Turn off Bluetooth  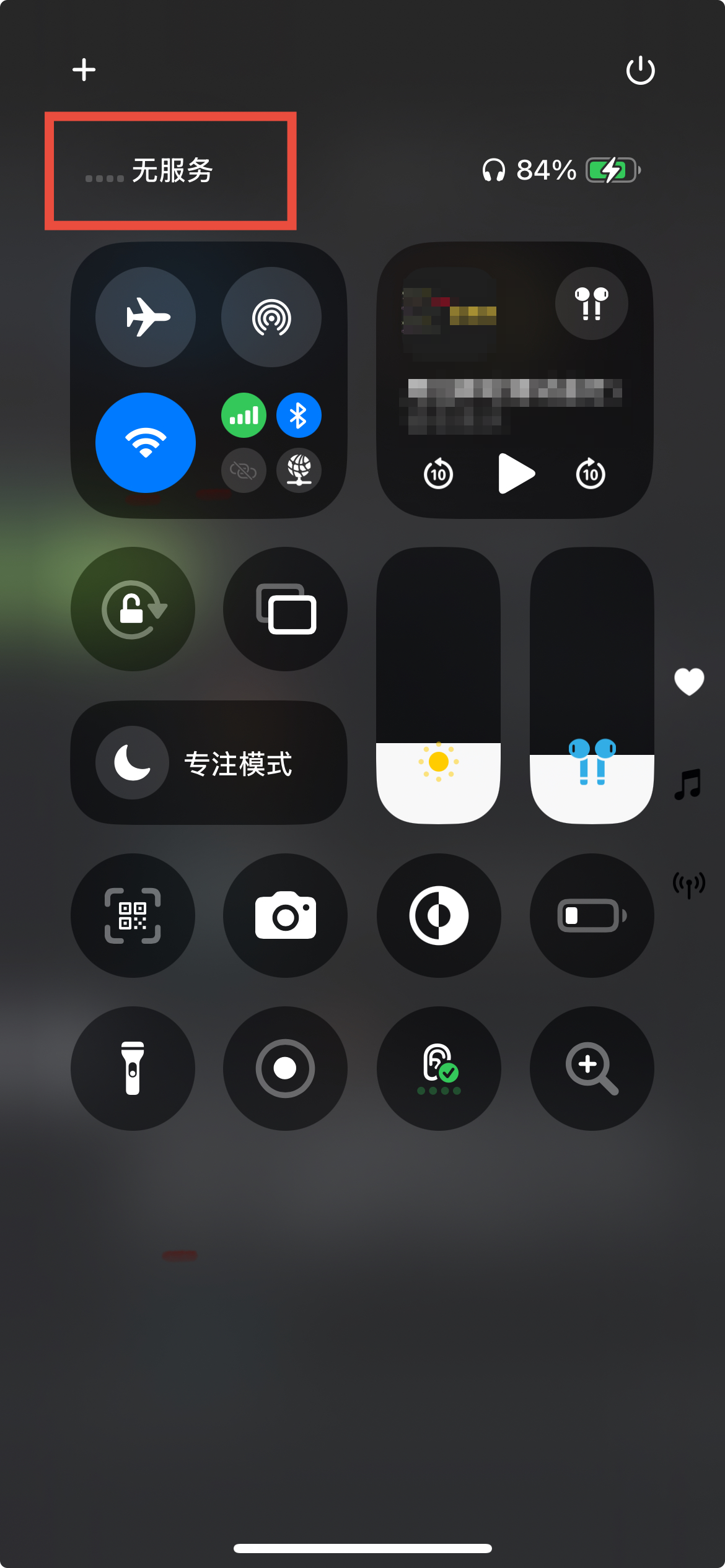click(299, 415)
